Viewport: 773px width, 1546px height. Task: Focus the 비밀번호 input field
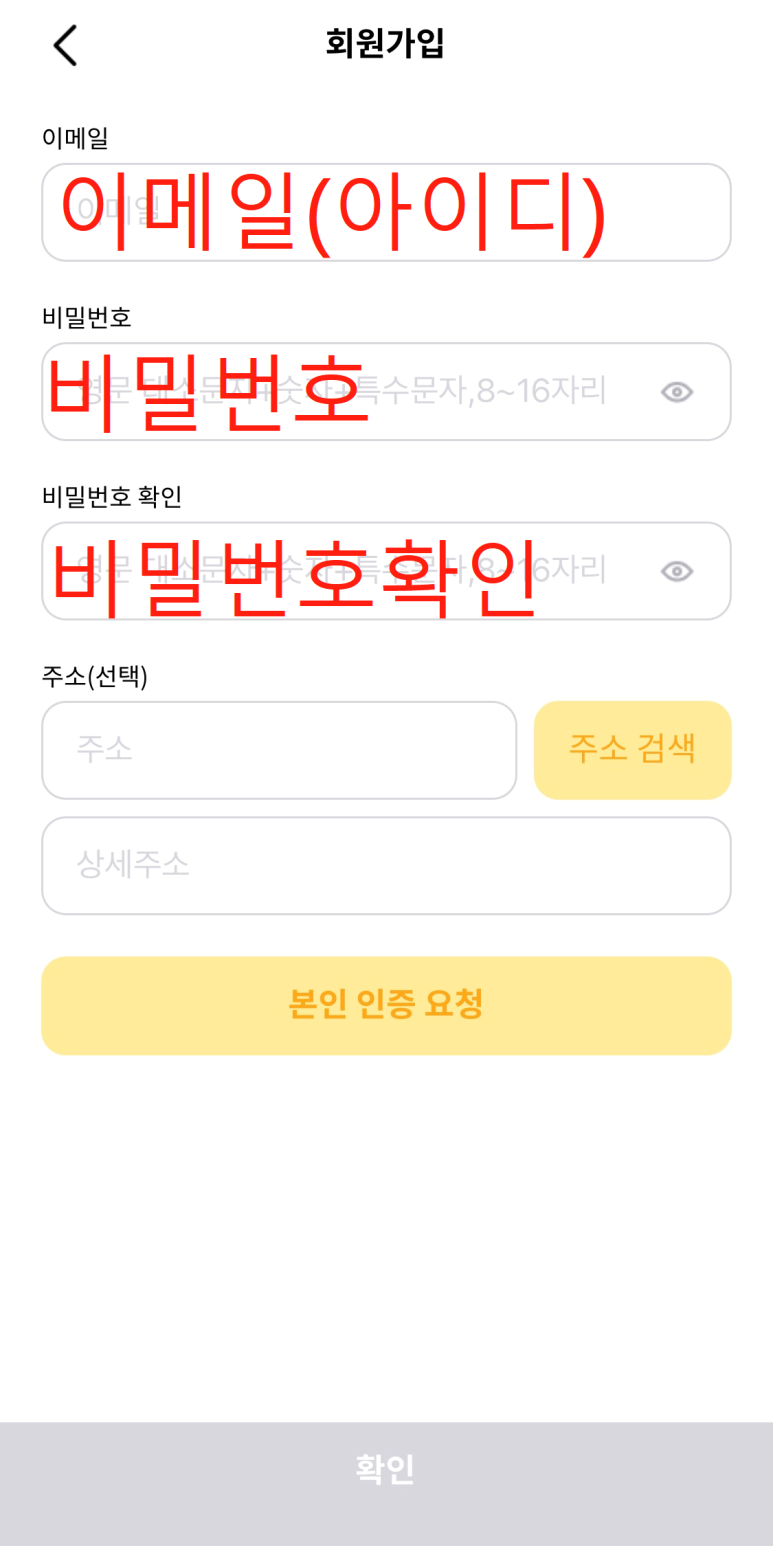(340, 391)
